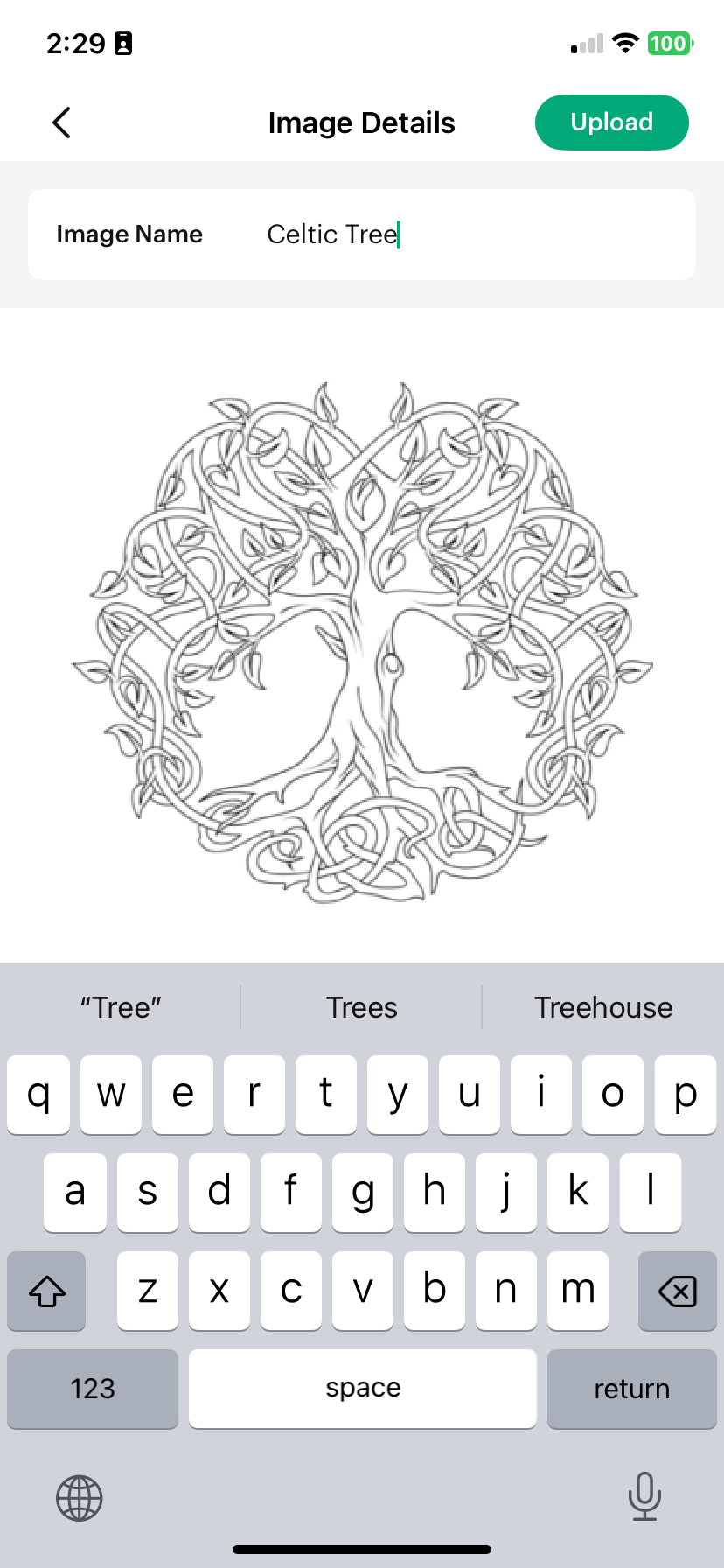Image resolution: width=724 pixels, height=1568 pixels.
Task: Tap the 123 key to show numbers
Action: (x=92, y=1389)
